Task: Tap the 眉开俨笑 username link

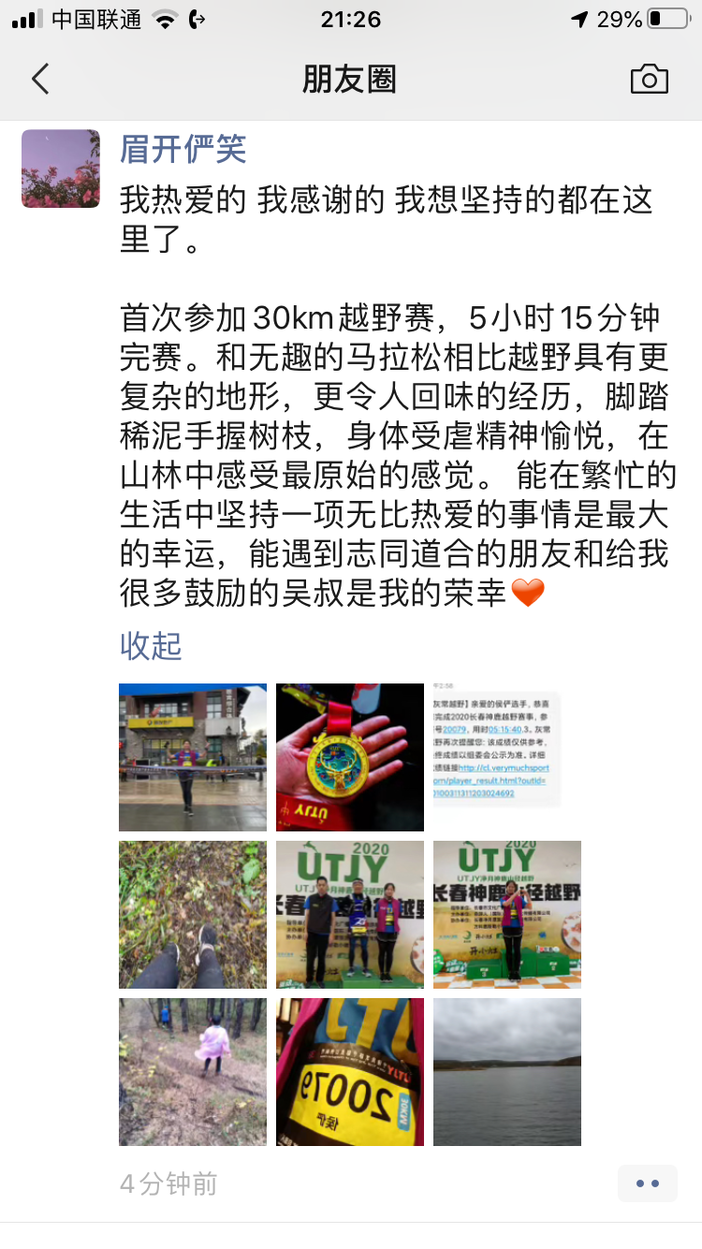Action: click(183, 149)
